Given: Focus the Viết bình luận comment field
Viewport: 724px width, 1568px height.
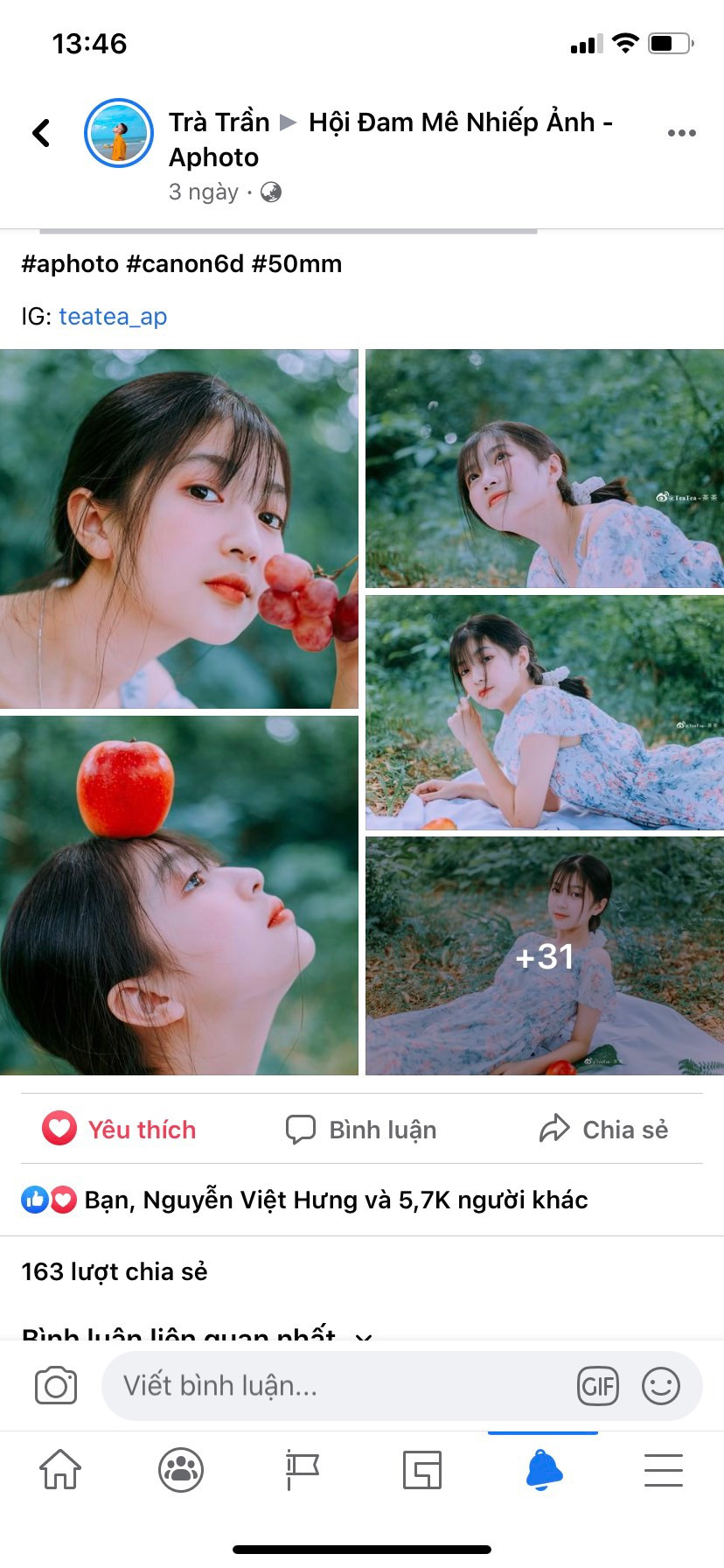Looking at the screenshot, I should click(341, 1385).
